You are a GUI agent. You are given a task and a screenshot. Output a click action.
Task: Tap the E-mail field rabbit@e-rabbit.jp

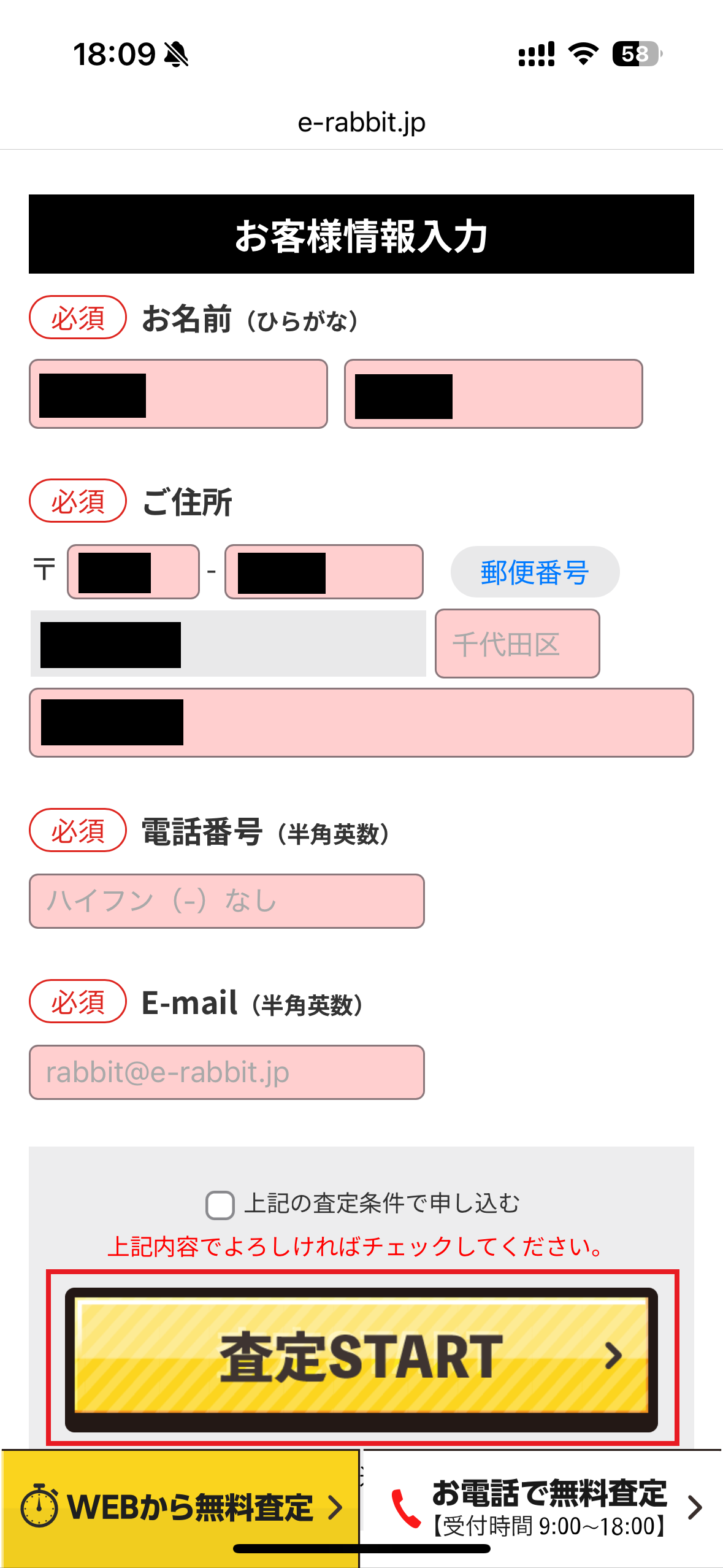tap(226, 1072)
